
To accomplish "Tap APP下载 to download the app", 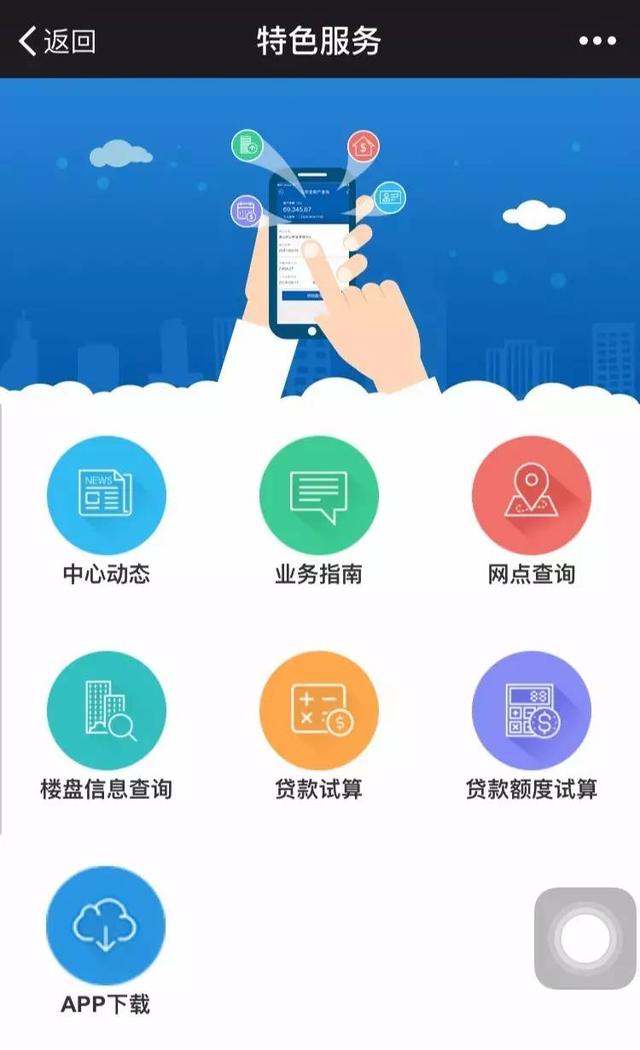I will pyautogui.click(x=106, y=926).
